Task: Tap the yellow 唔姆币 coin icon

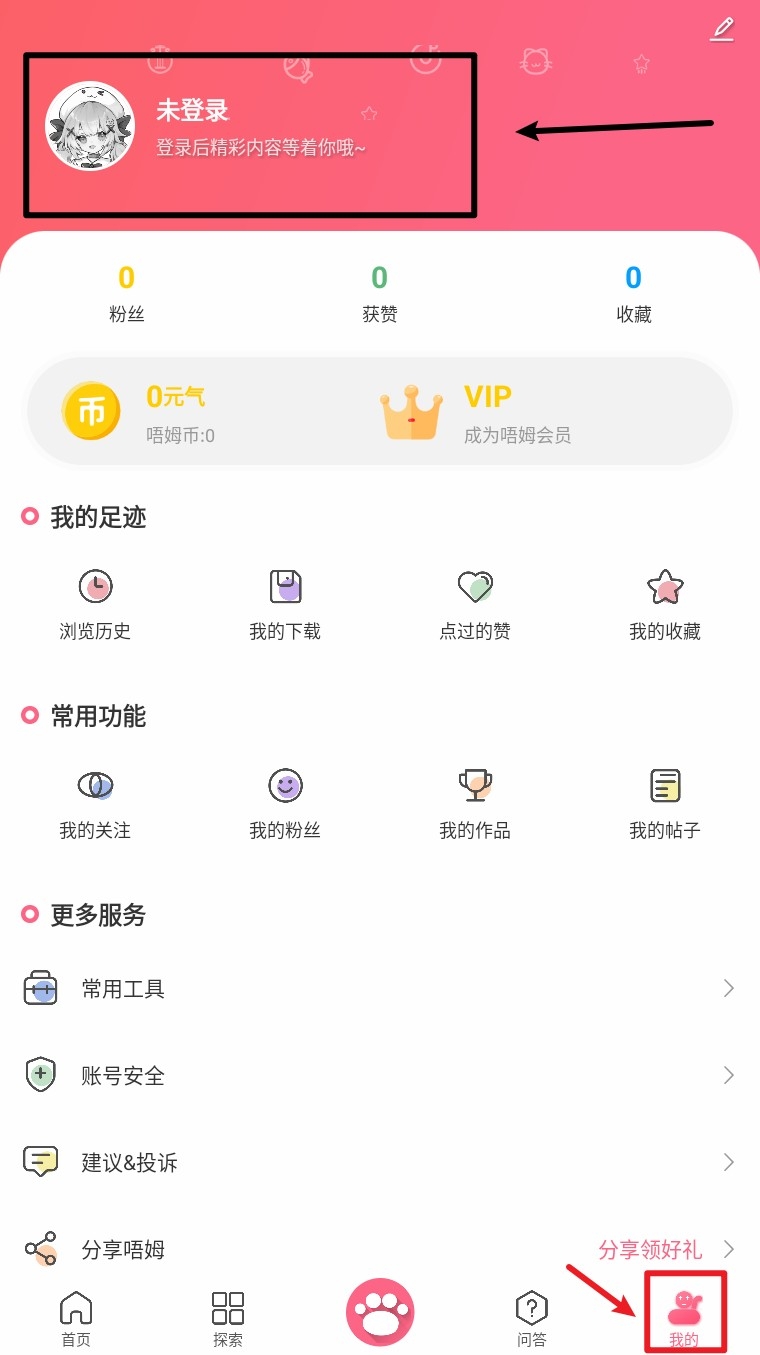Action: pos(91,410)
